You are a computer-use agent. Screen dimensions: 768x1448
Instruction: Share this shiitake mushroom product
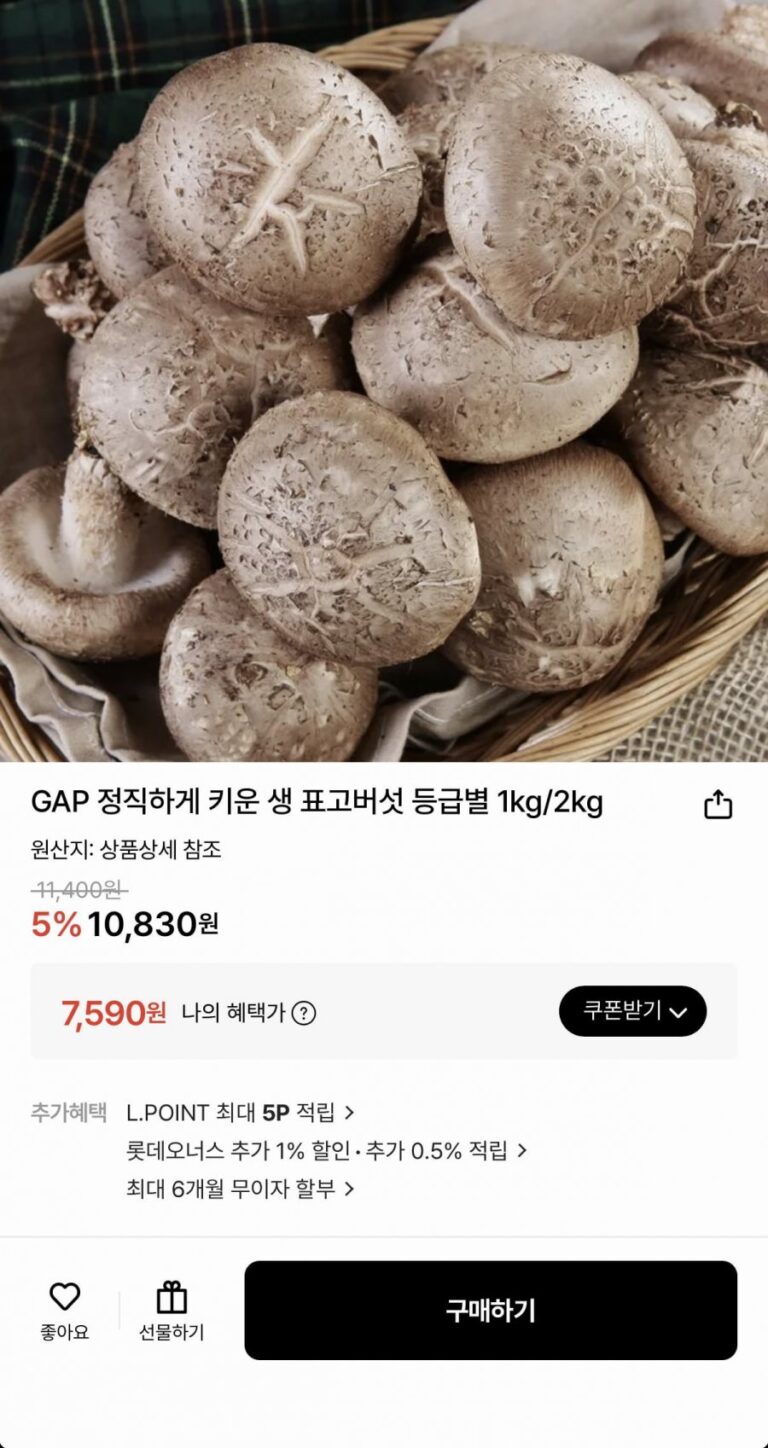718,805
